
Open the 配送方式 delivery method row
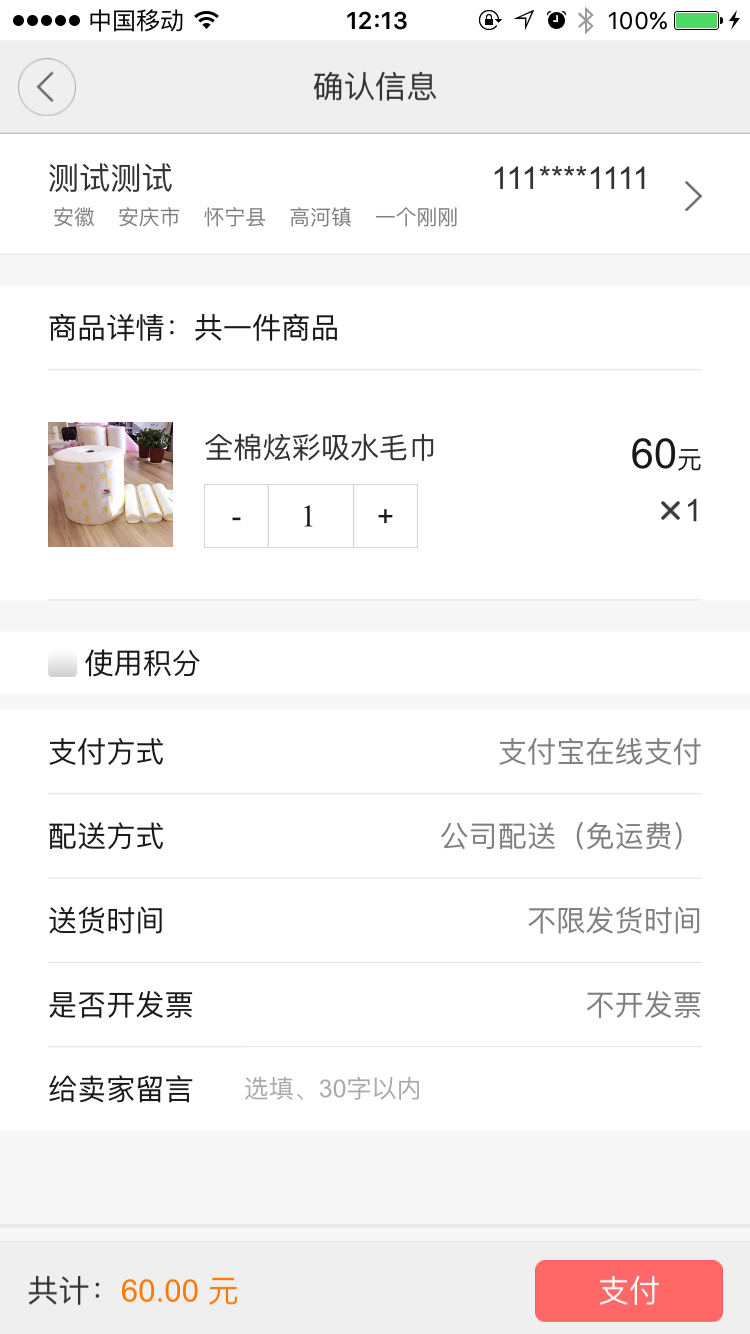[x=375, y=836]
